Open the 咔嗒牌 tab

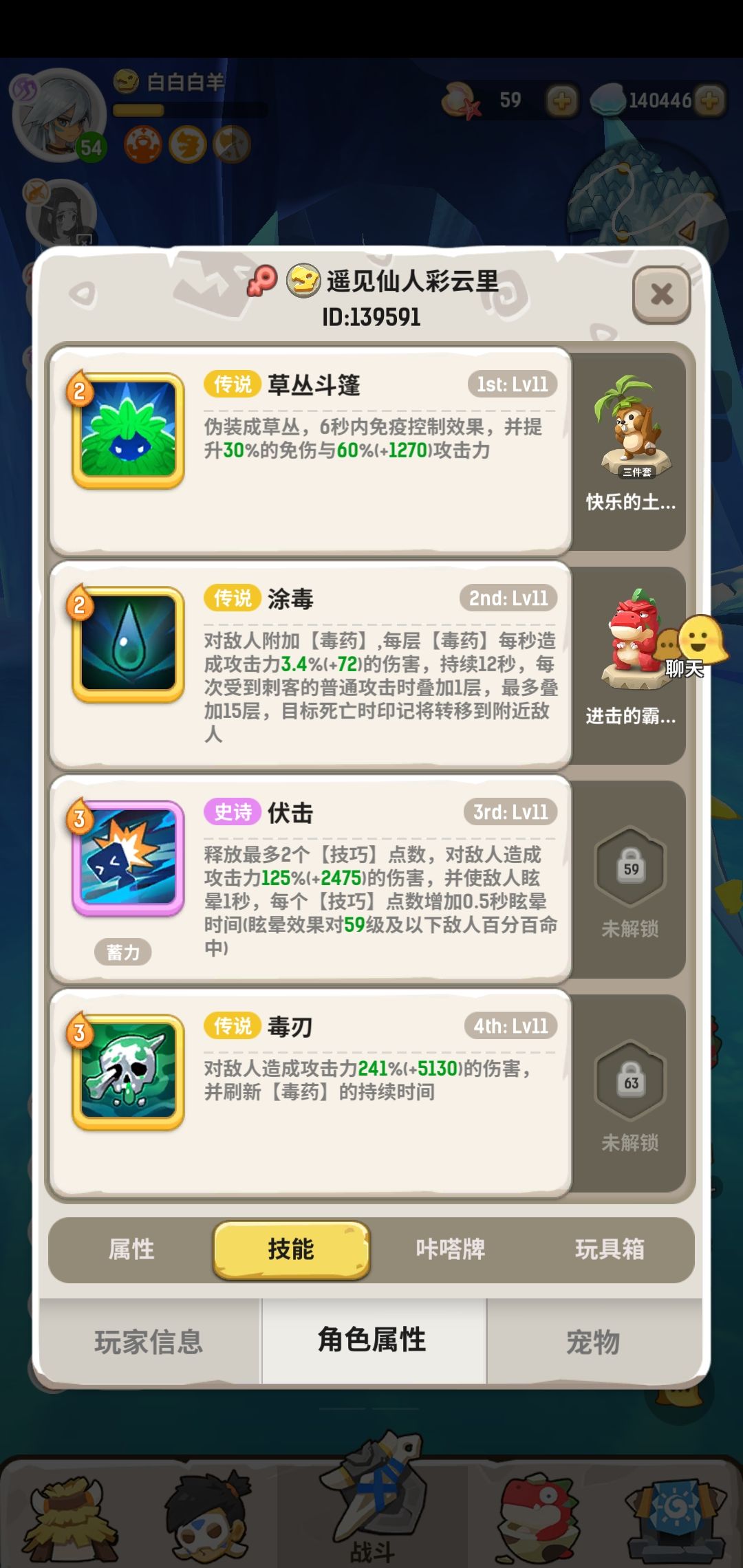pyautogui.click(x=451, y=1250)
